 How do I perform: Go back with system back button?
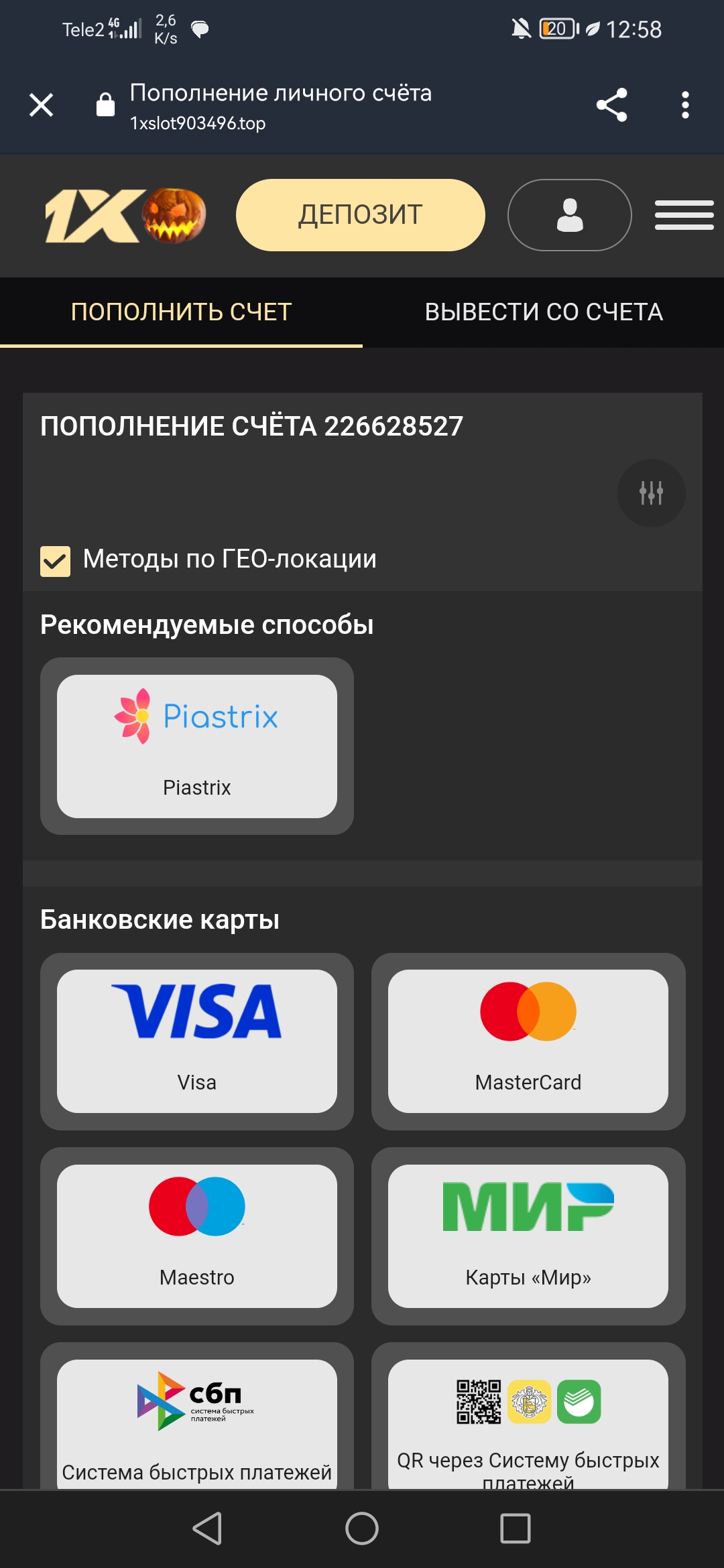pos(207,1528)
